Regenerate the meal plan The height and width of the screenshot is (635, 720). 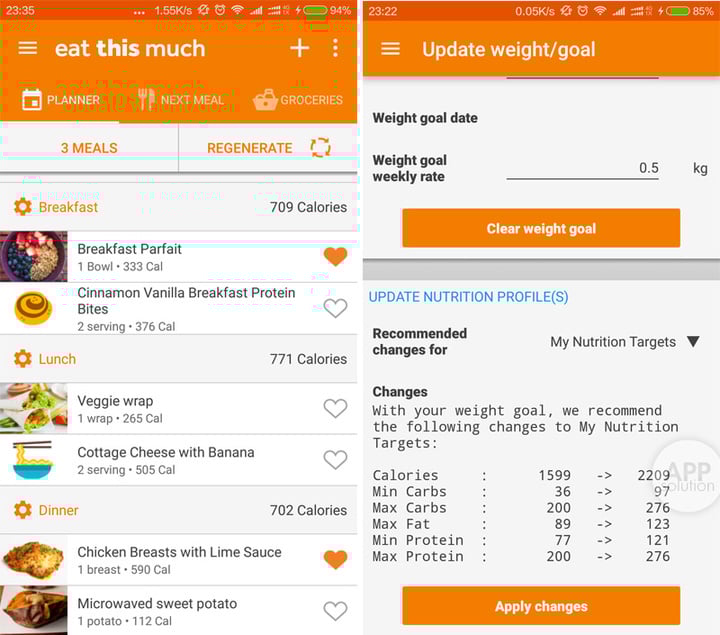[267, 148]
